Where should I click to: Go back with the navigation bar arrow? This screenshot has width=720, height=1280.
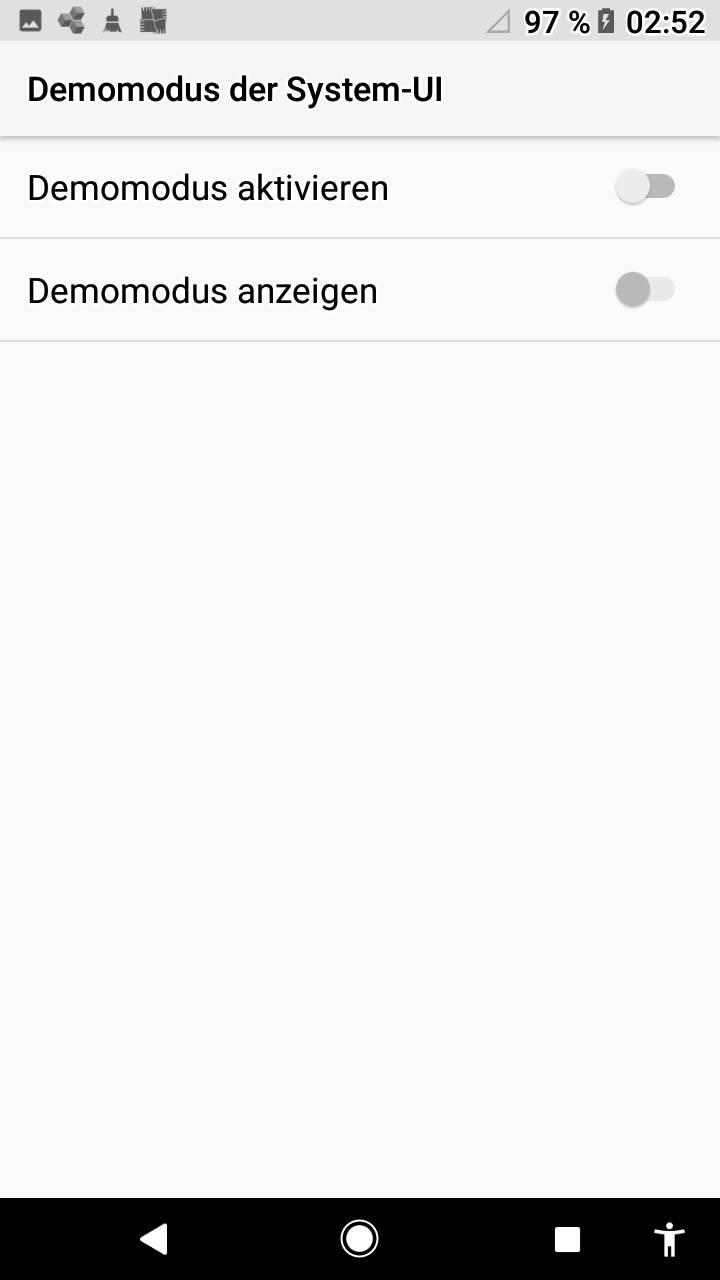153,1239
